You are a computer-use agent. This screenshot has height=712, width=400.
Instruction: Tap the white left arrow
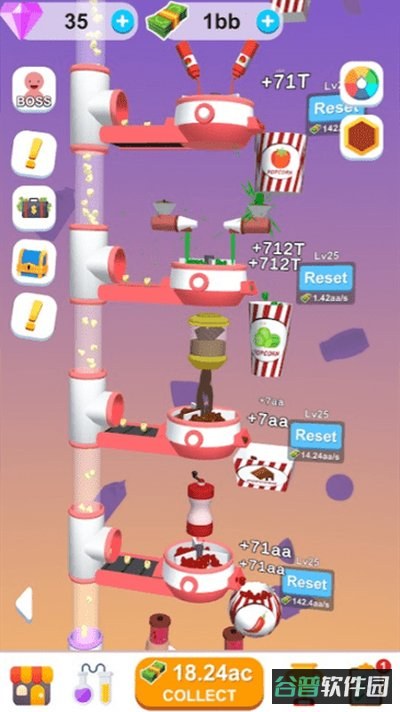click(24, 603)
